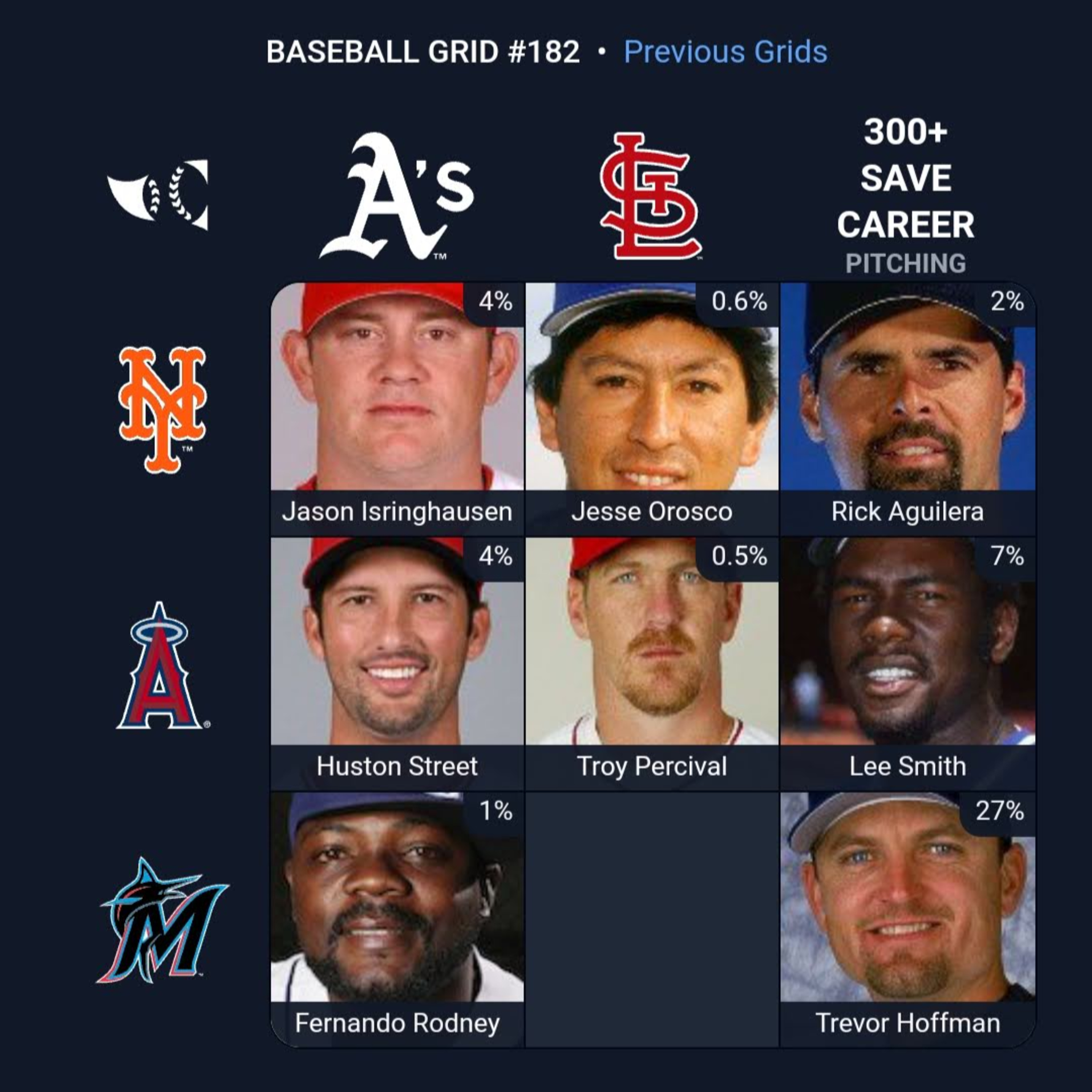
Task: Select the Lee Smith tile
Action: click(908, 664)
